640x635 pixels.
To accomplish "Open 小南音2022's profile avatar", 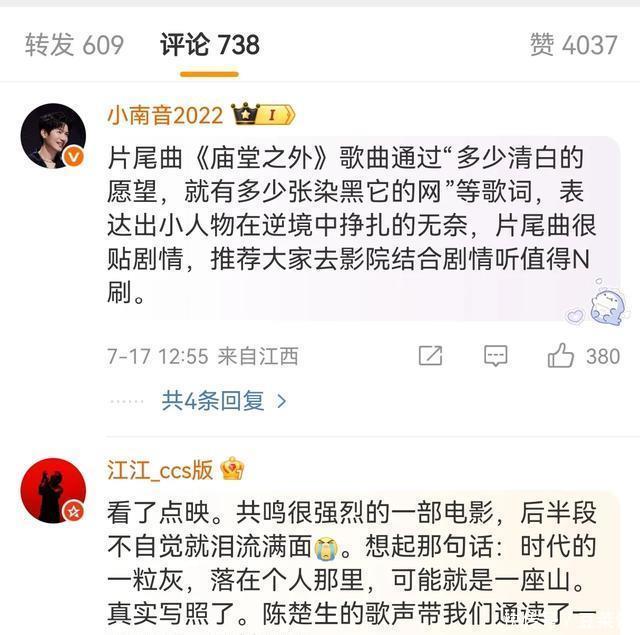I will point(53,135).
